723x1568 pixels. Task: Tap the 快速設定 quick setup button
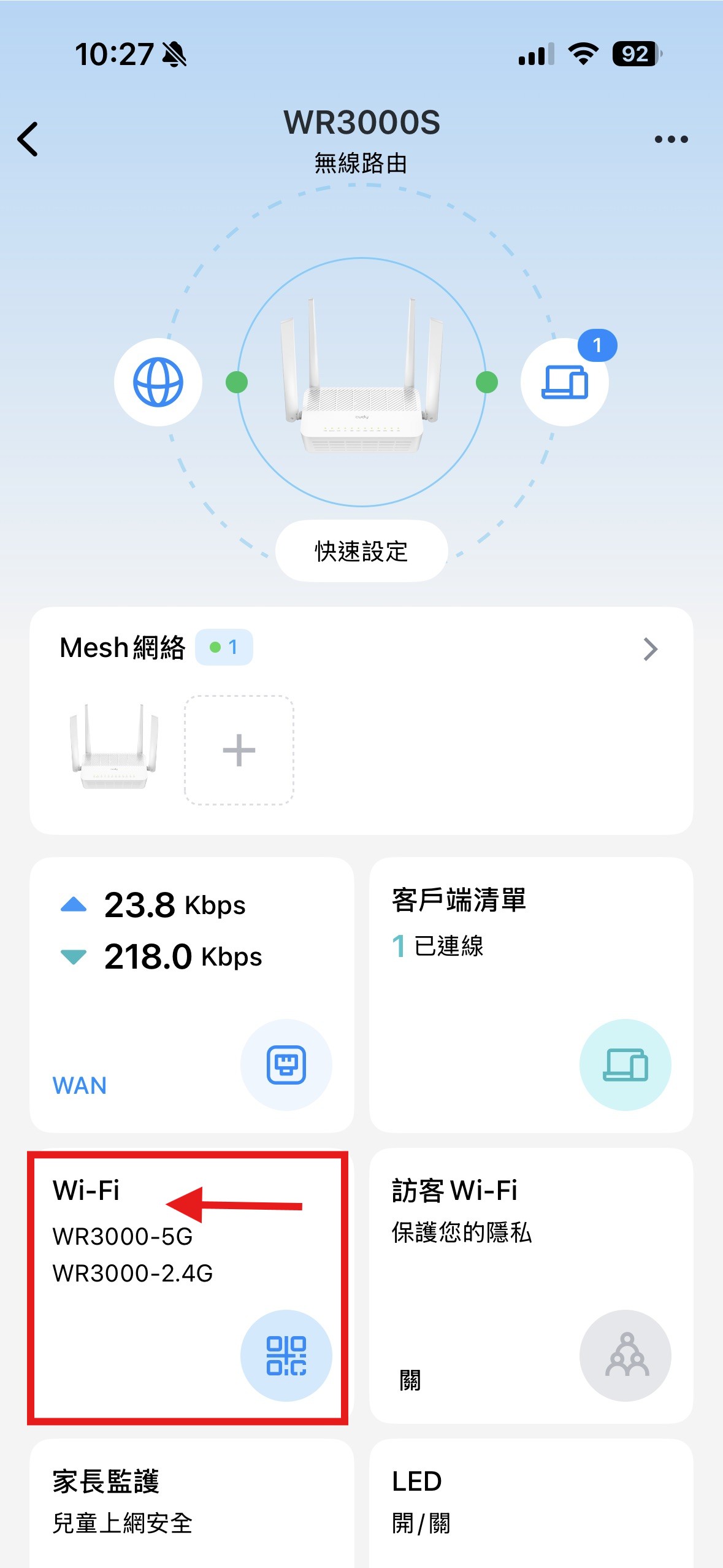pos(361,551)
